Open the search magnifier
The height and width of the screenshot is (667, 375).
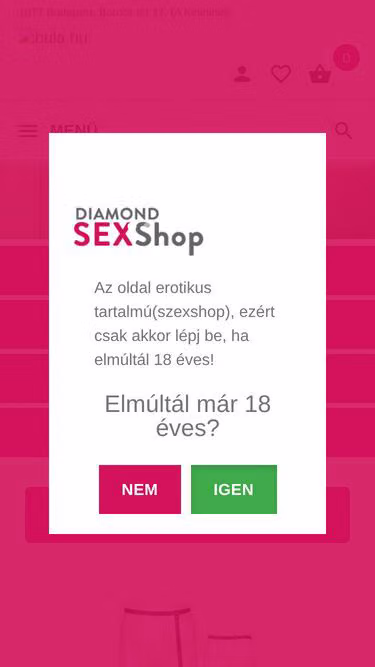(x=343, y=131)
